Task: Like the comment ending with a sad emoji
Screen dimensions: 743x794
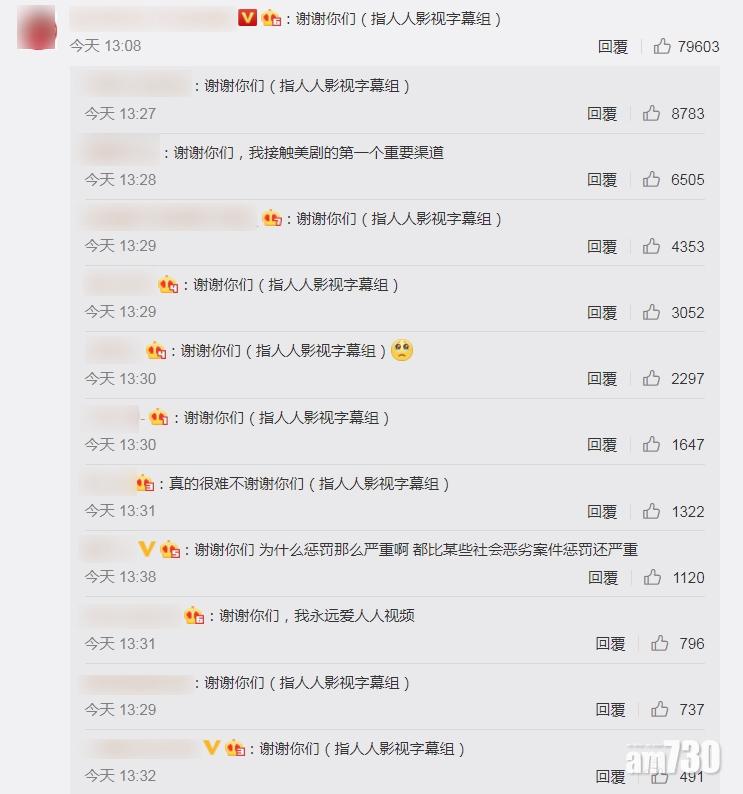Action: (x=652, y=379)
